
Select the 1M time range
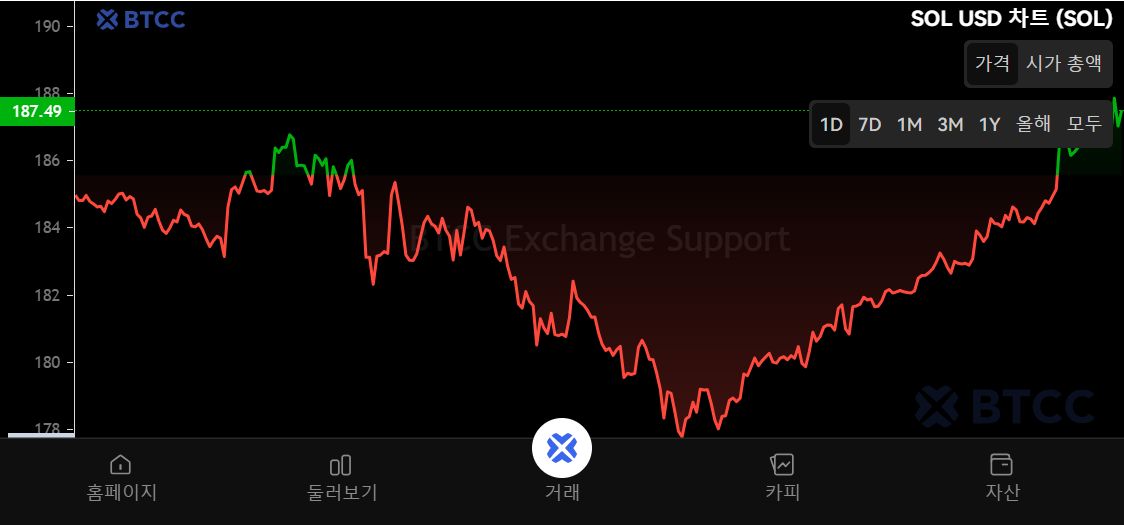(x=909, y=125)
